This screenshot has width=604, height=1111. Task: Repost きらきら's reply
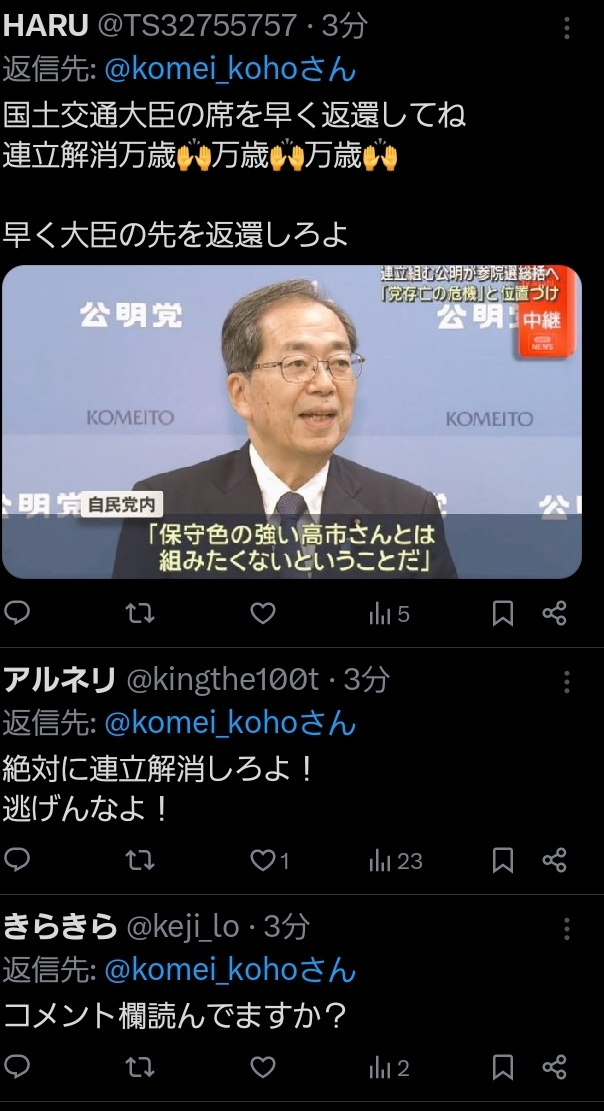(x=140, y=1067)
